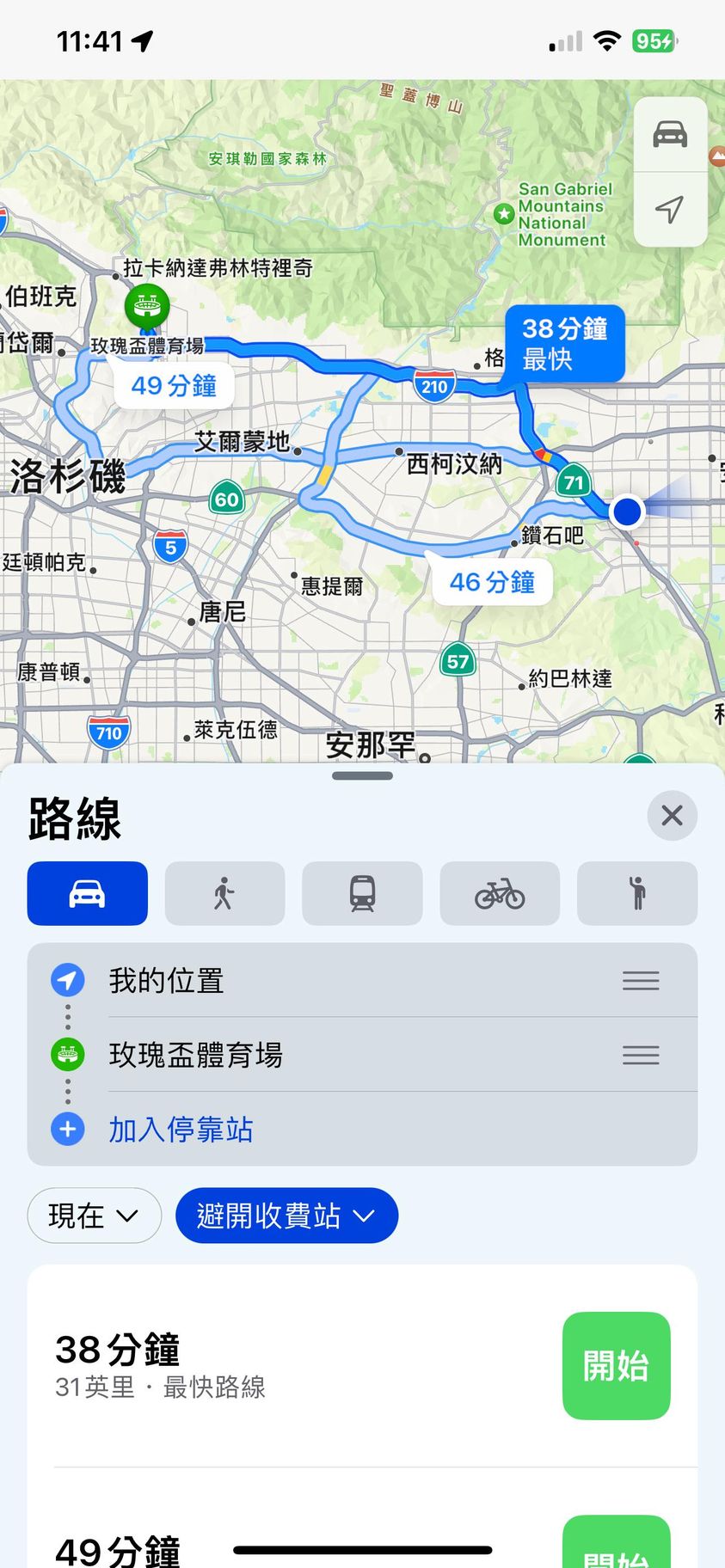Switch to walking directions
This screenshot has height=1568, width=725.
(224, 893)
